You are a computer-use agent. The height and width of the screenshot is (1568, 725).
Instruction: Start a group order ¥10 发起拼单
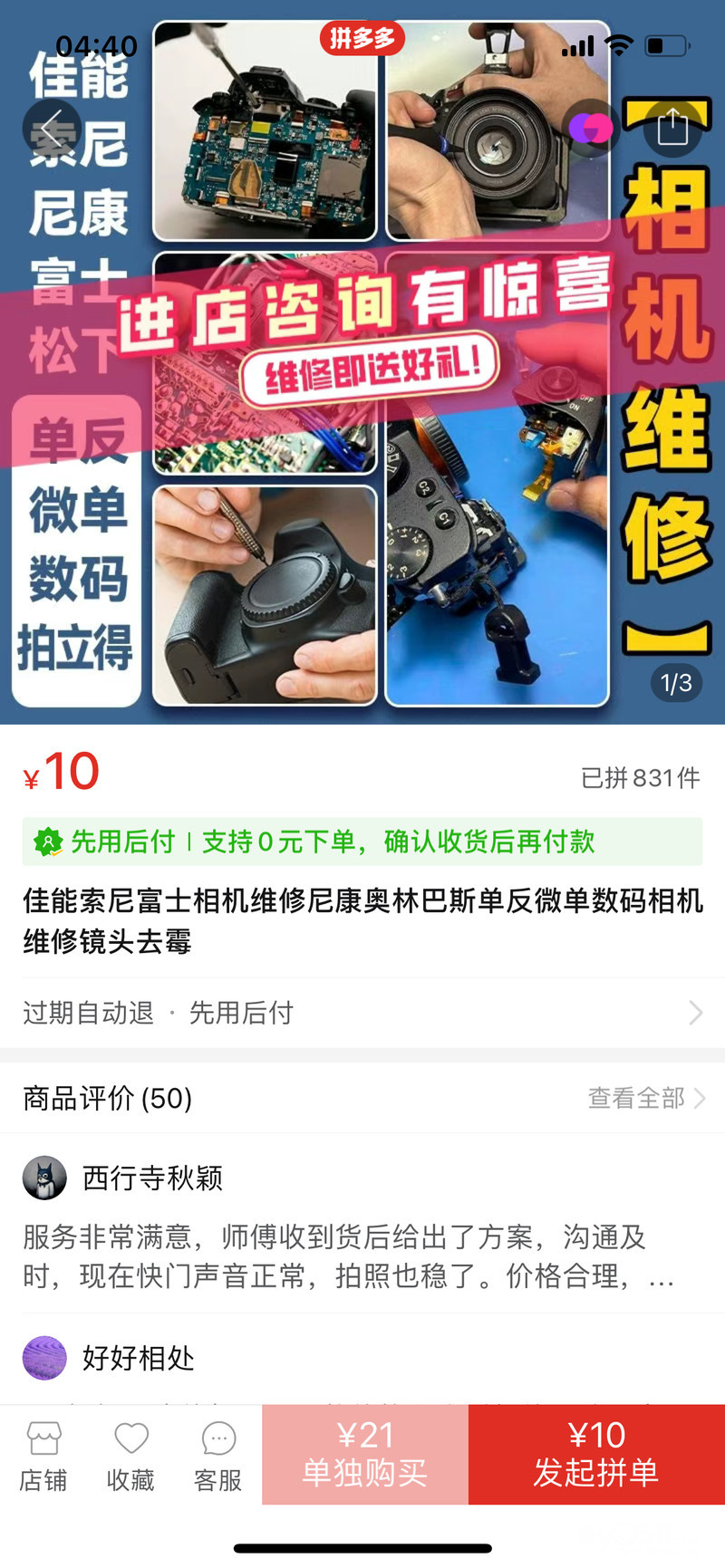596,1454
